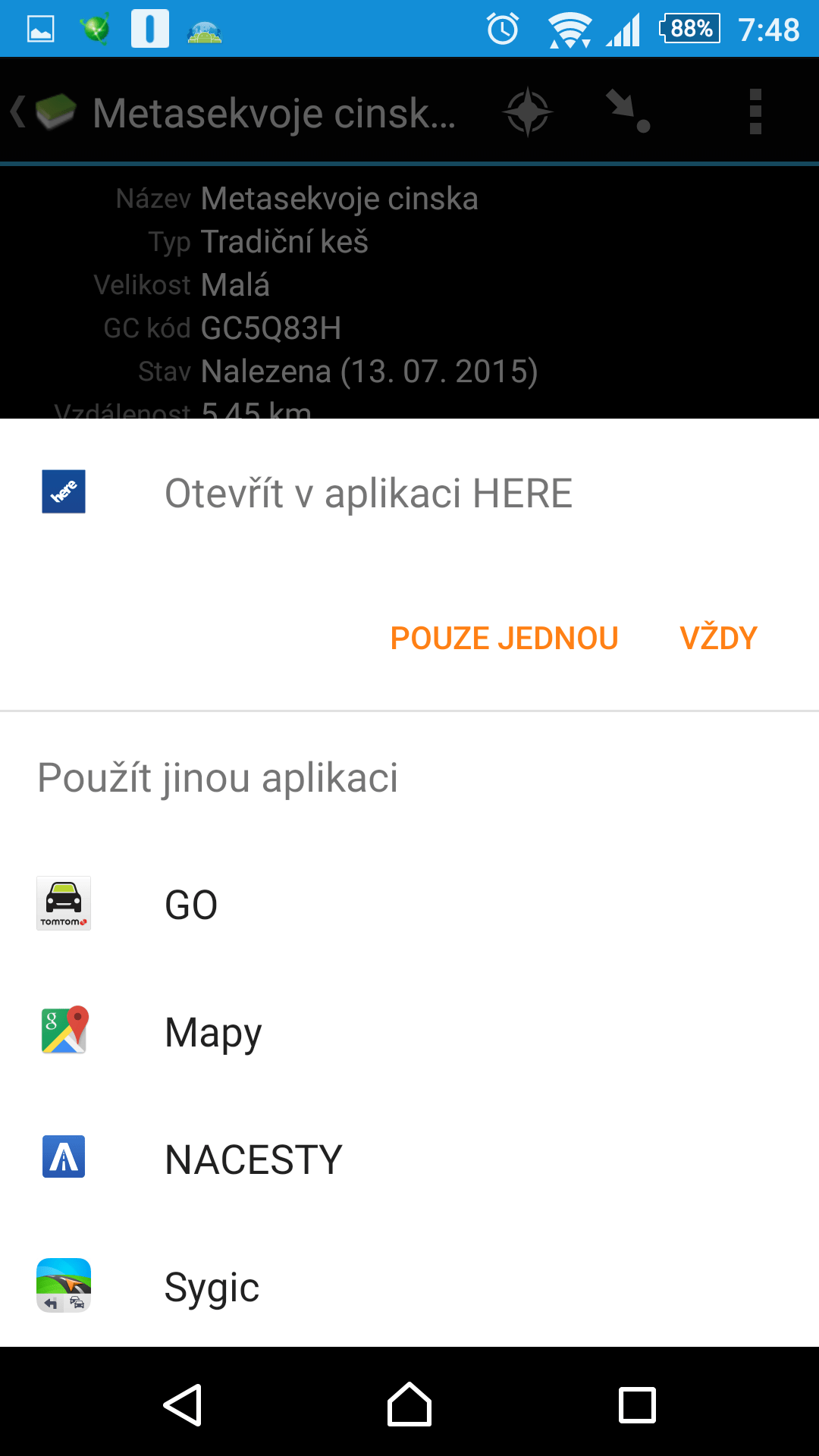Select NACESTY as the navigation app
This screenshot has height=1456, width=819.
(x=409, y=1159)
